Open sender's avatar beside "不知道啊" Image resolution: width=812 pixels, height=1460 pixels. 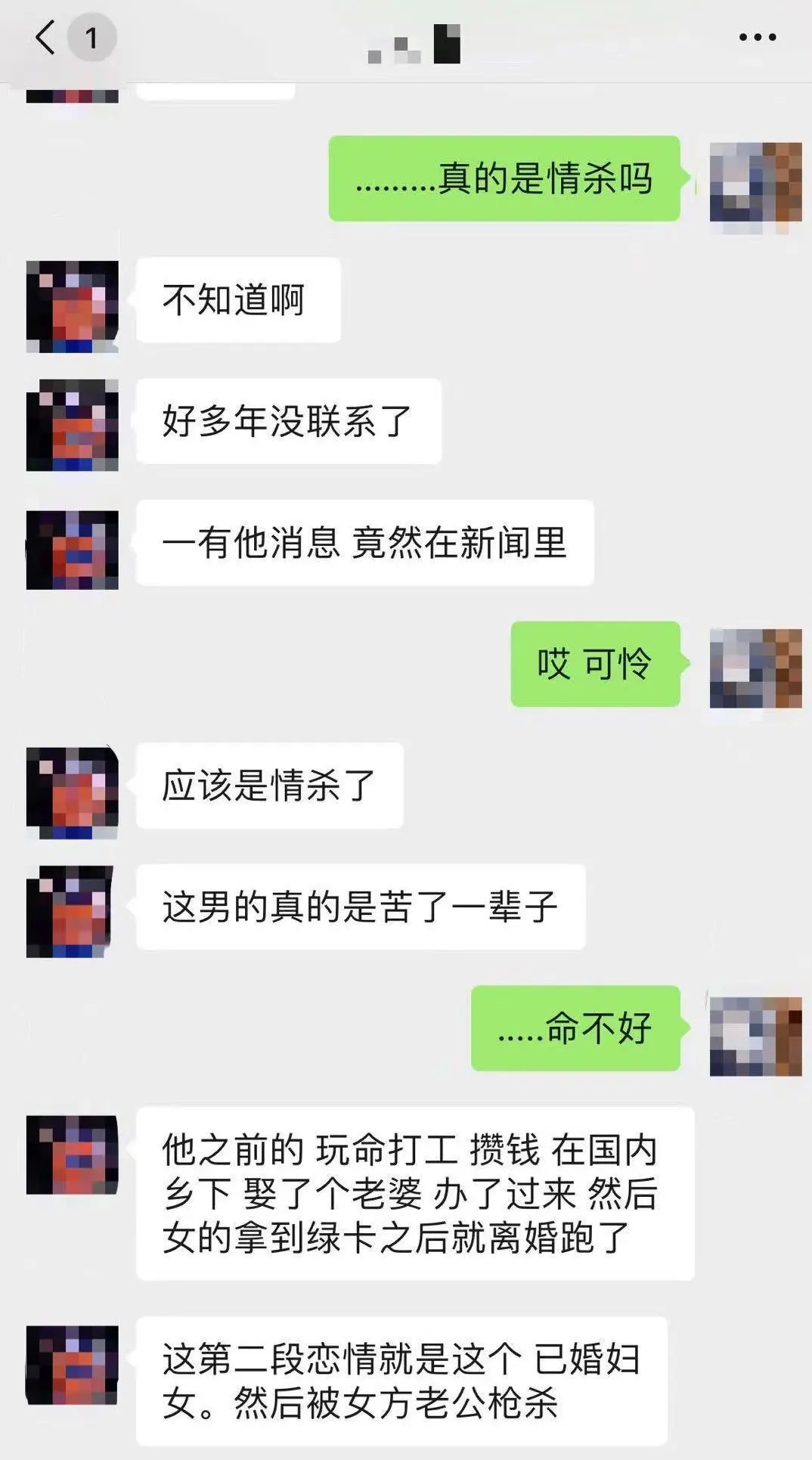[x=73, y=306]
